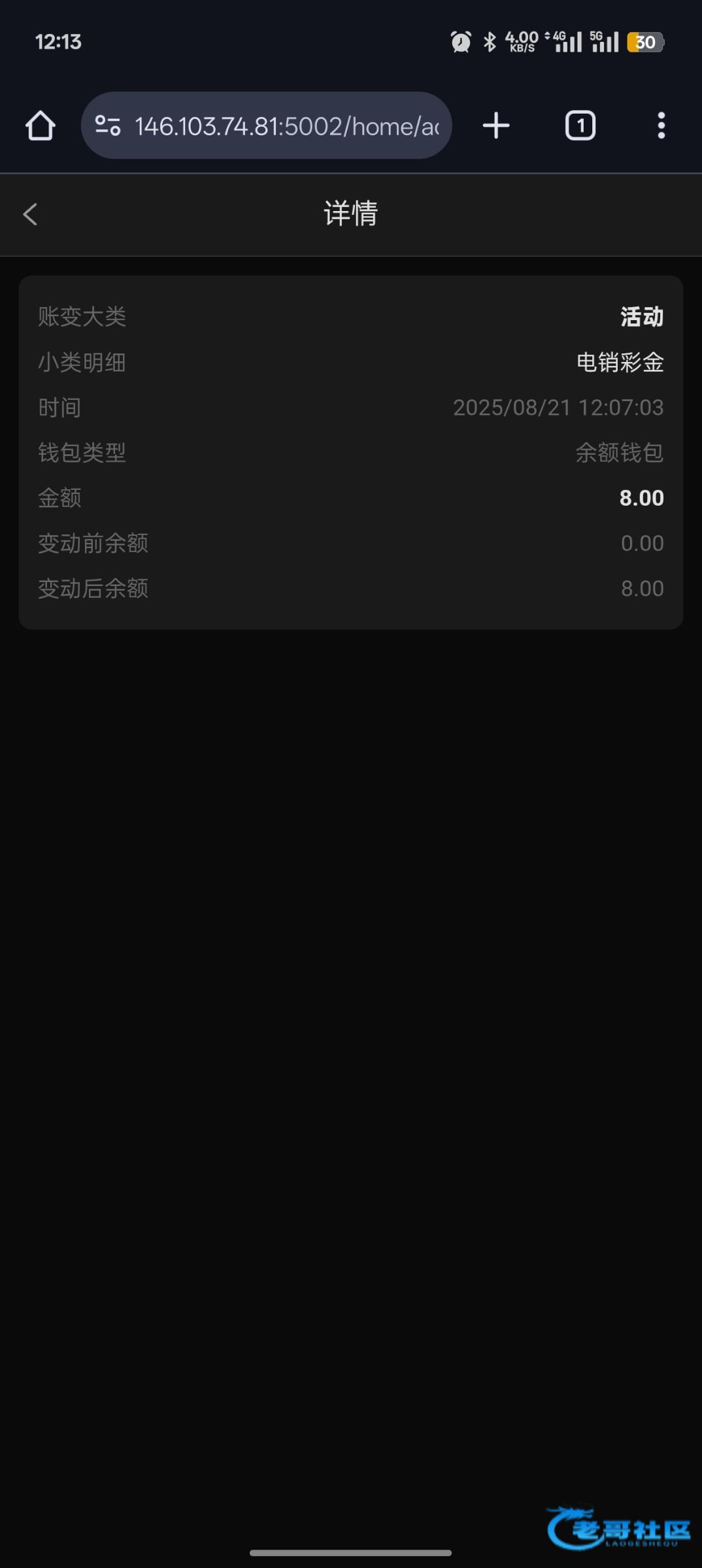This screenshot has height=1568, width=702.
Task: Show the open tabs switcher
Action: (580, 125)
